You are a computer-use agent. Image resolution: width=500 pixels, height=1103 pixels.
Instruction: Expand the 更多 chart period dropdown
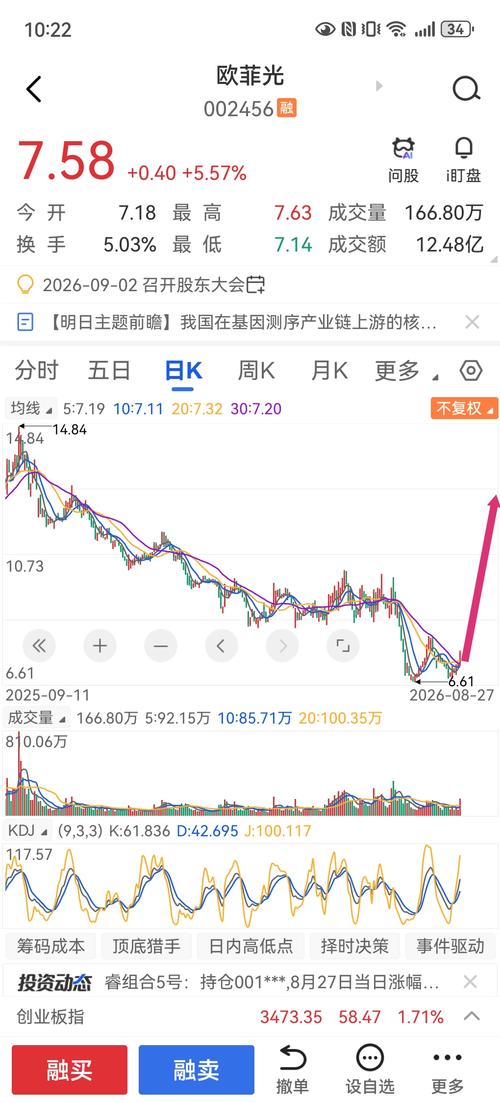coord(406,371)
